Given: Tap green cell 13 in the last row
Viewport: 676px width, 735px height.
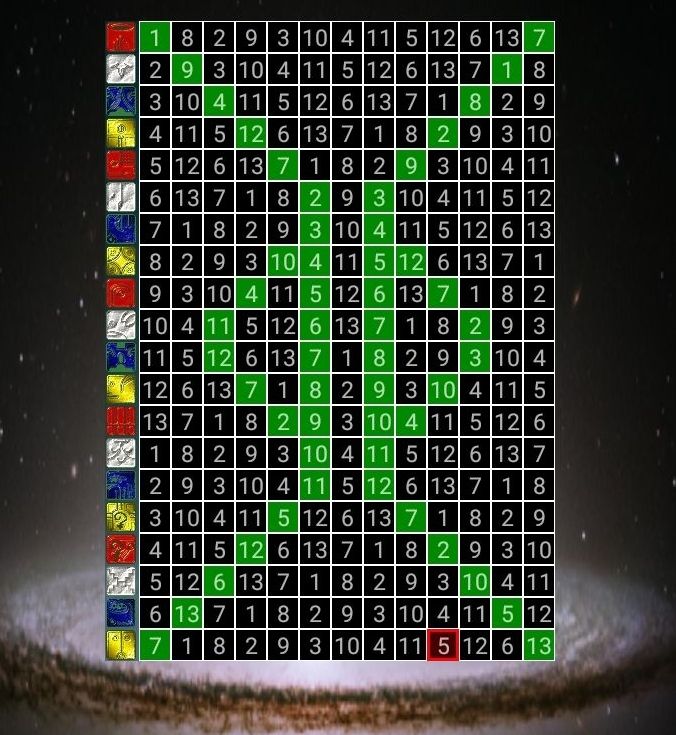Looking at the screenshot, I should tap(539, 646).
